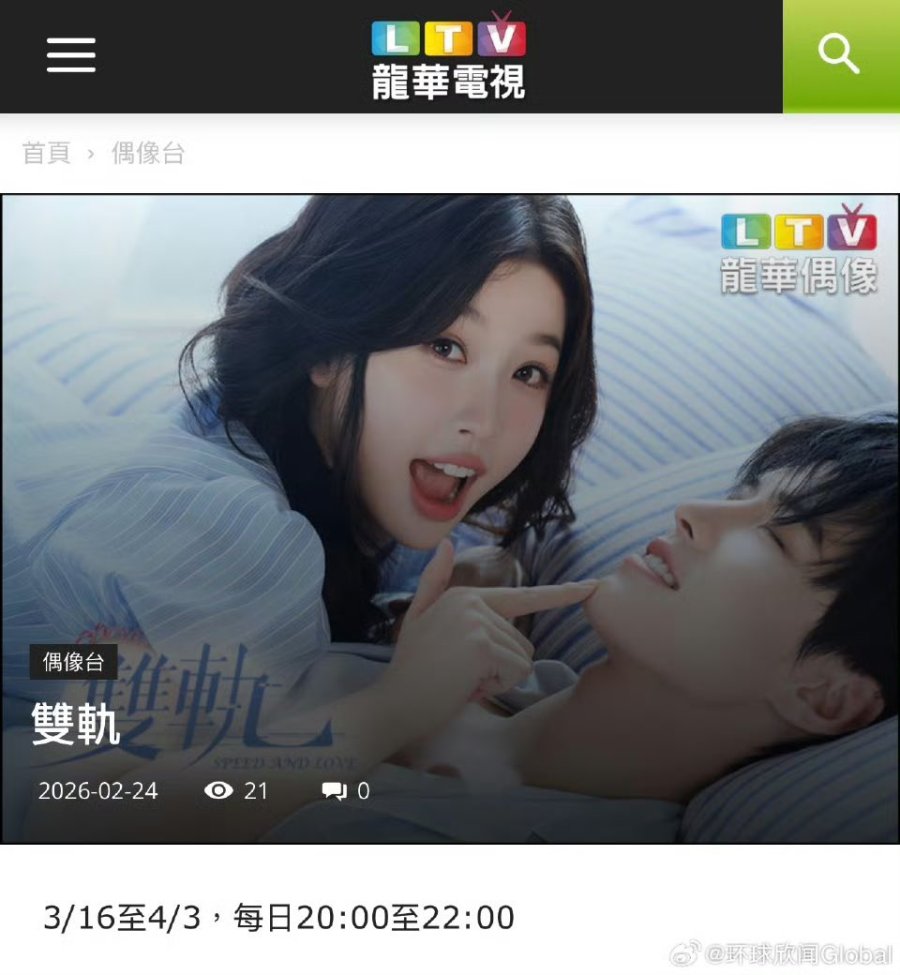Tap the 偶像台 category tag on the banner
This screenshot has height=975, width=900.
point(75,662)
